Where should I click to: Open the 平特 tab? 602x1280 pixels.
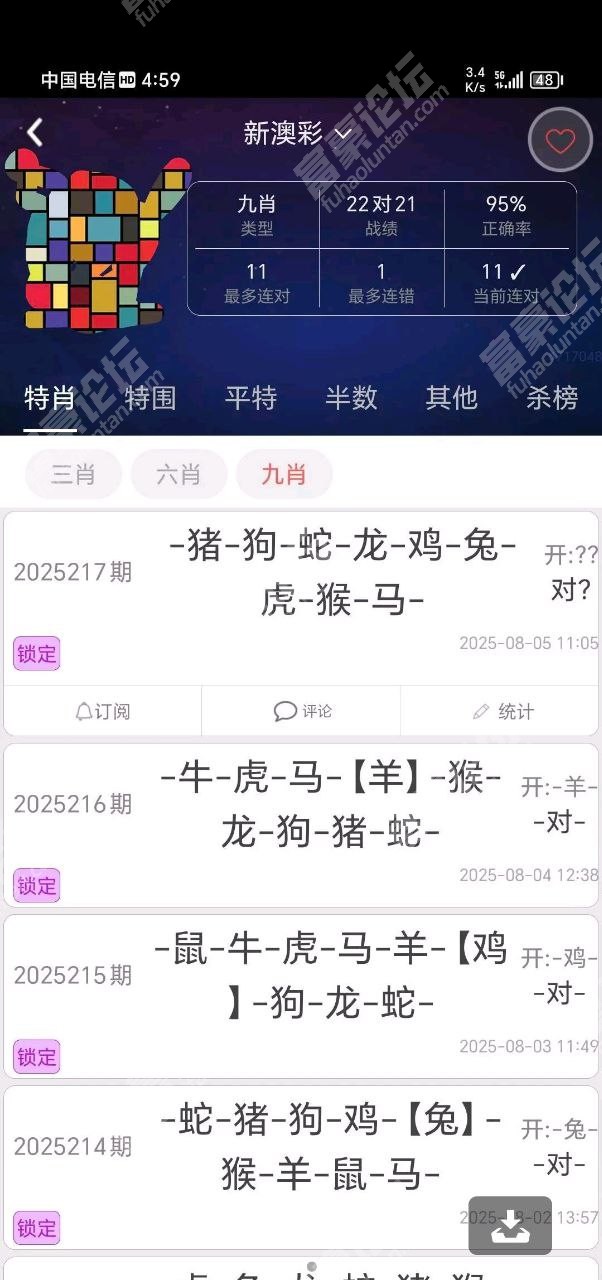tap(251, 398)
